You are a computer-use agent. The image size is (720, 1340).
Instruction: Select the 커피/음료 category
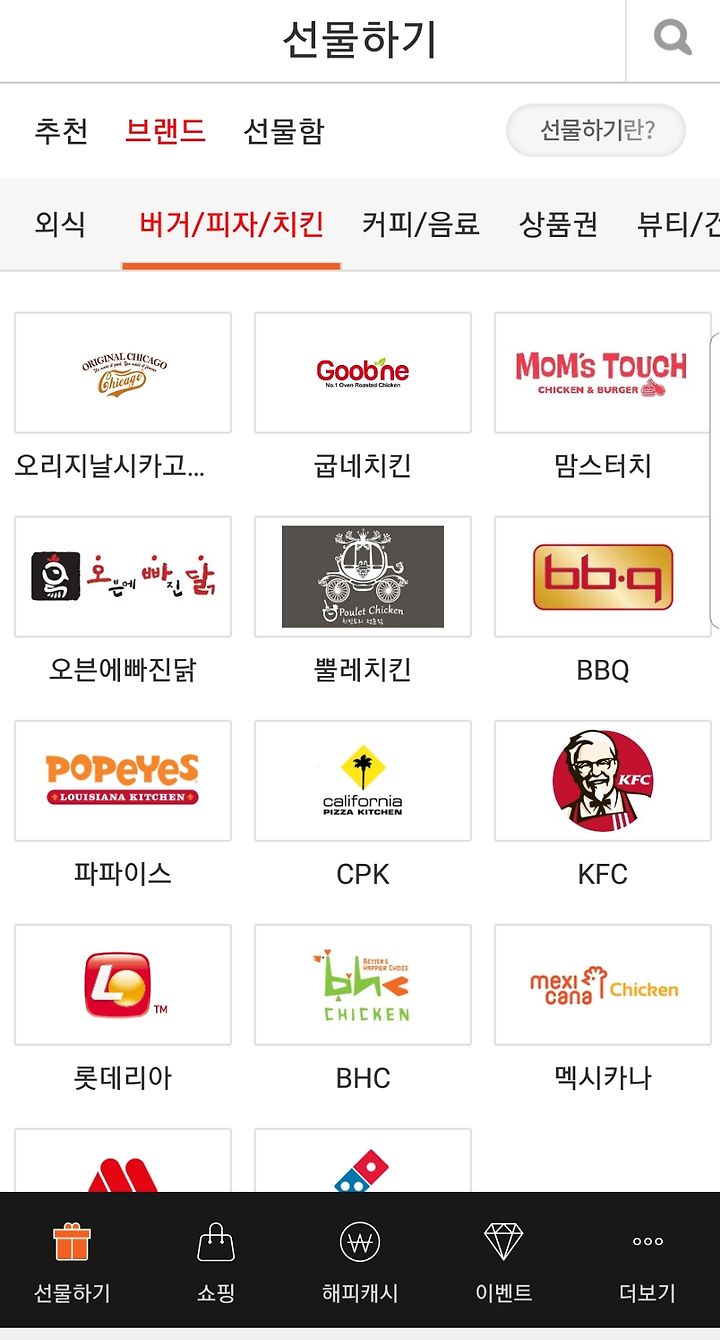pyautogui.click(x=421, y=224)
